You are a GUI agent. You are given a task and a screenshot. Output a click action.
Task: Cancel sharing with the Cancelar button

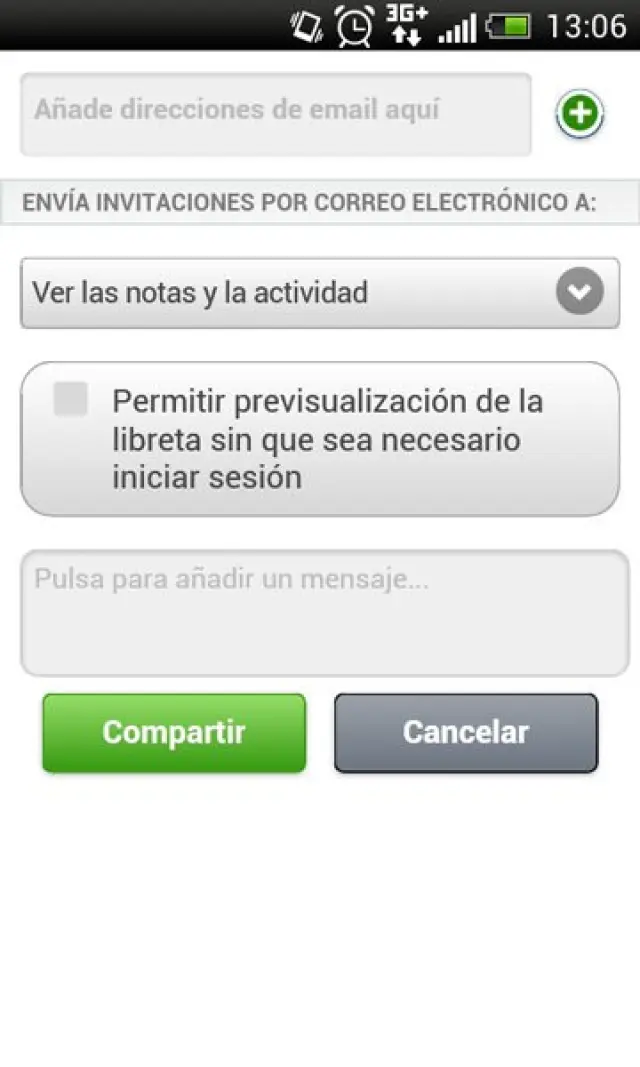[466, 733]
